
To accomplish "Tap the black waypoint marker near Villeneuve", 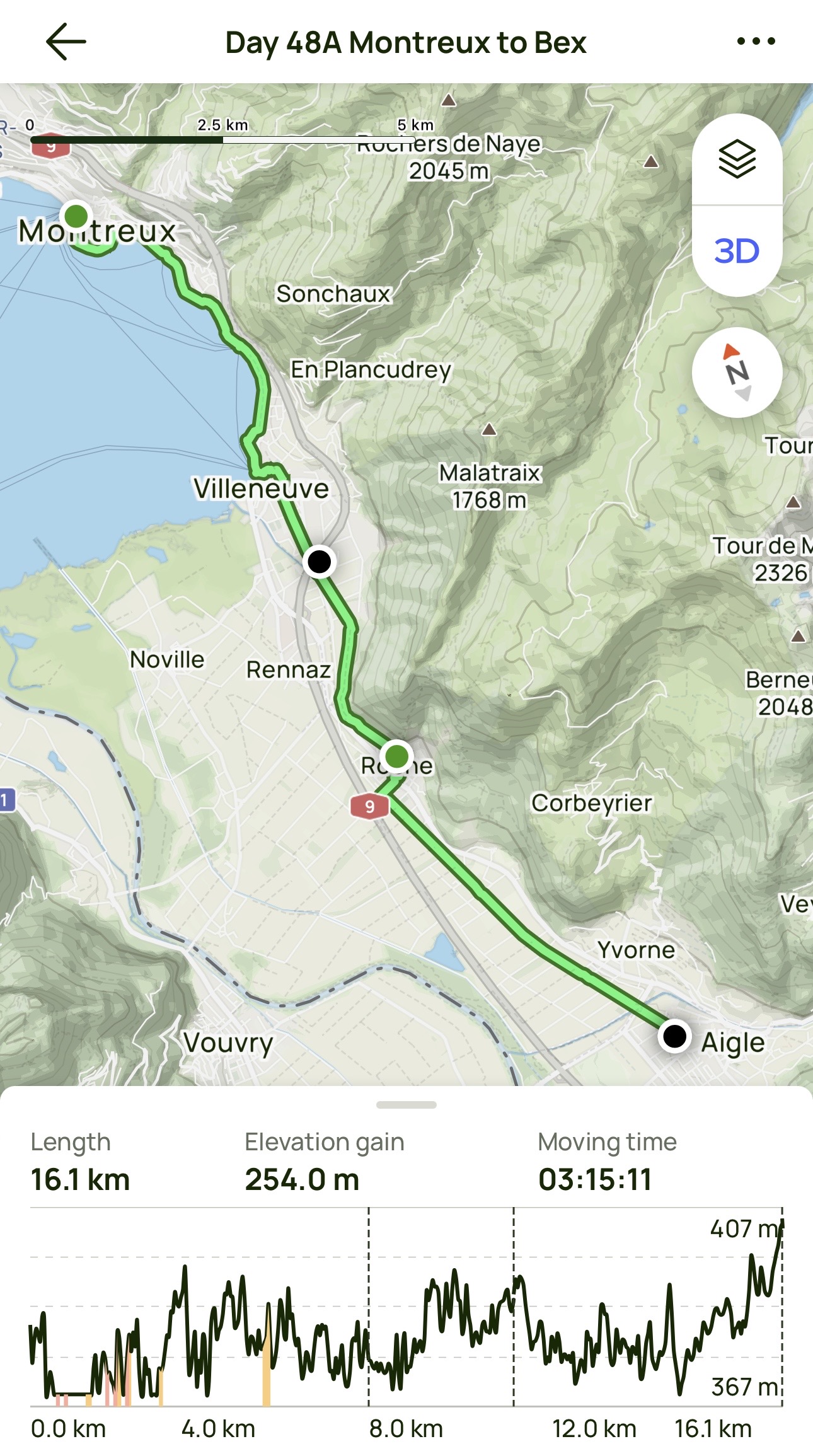I will [320, 561].
